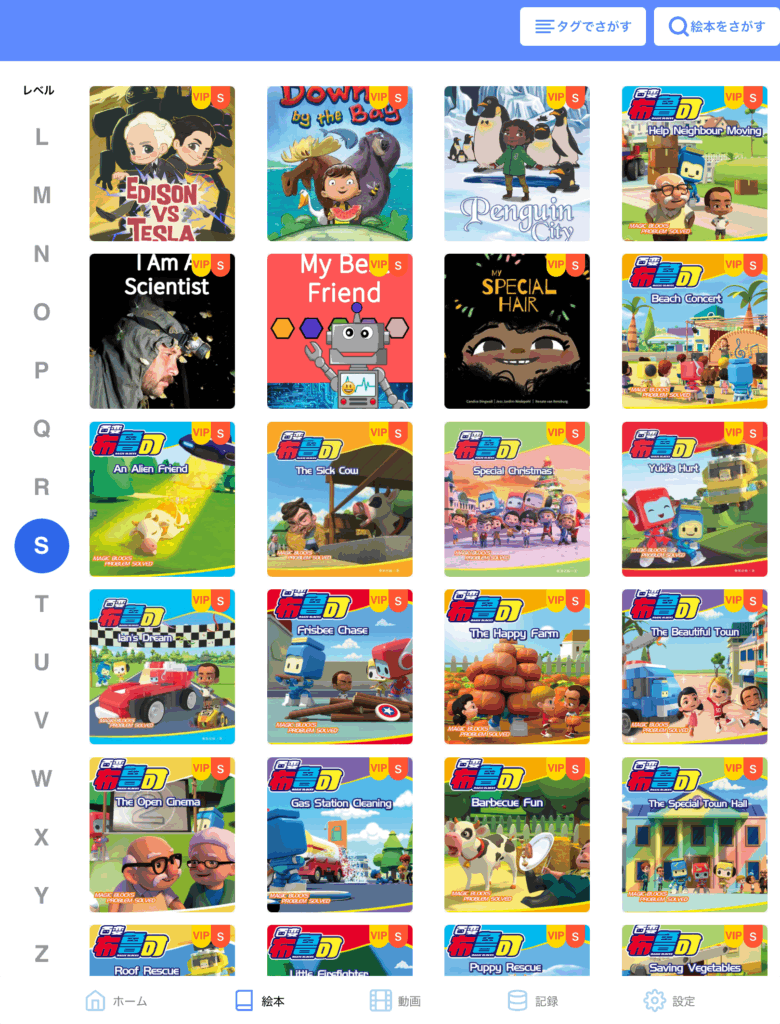Open the 設定 settings tab
Screen dimensions: 780x1024
click(669, 1000)
